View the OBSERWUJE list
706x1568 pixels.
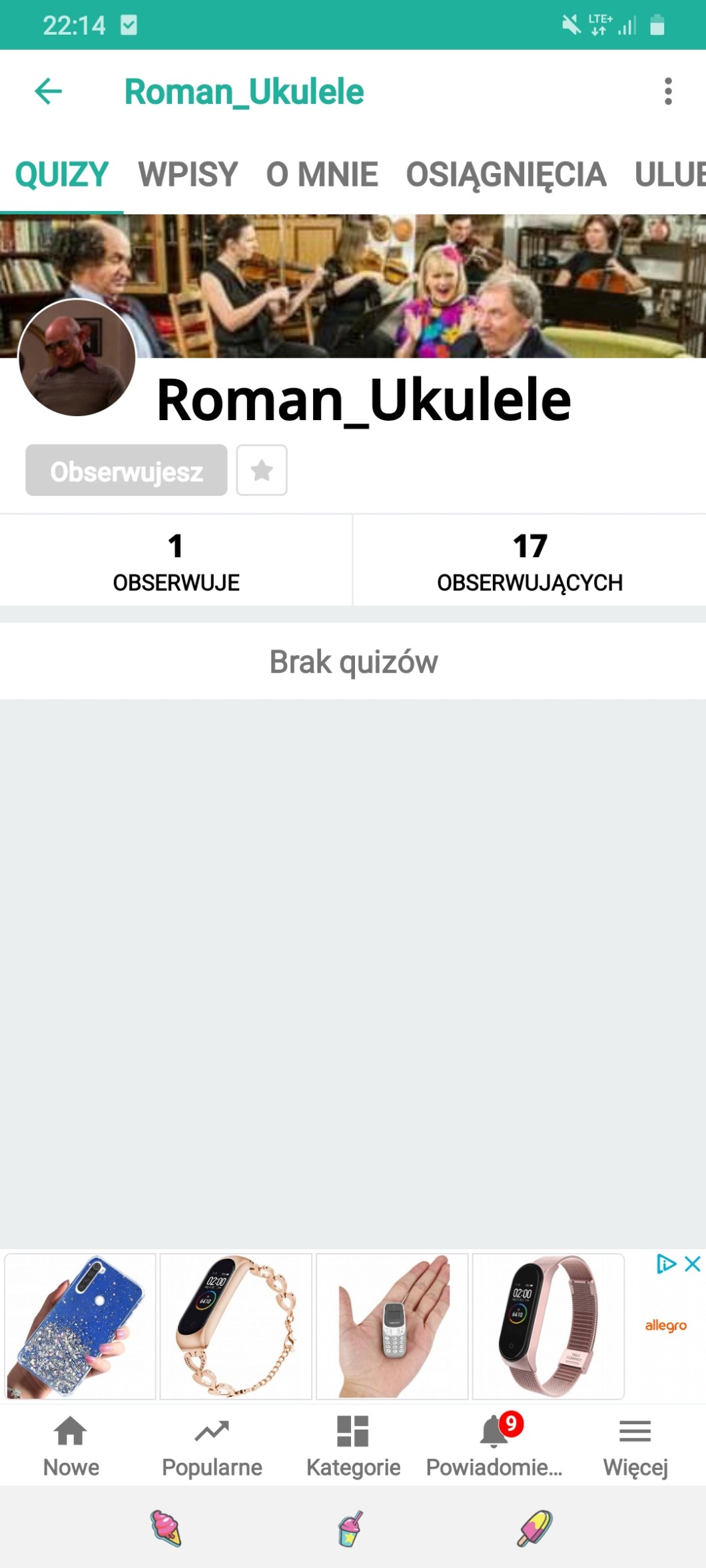tap(176, 561)
